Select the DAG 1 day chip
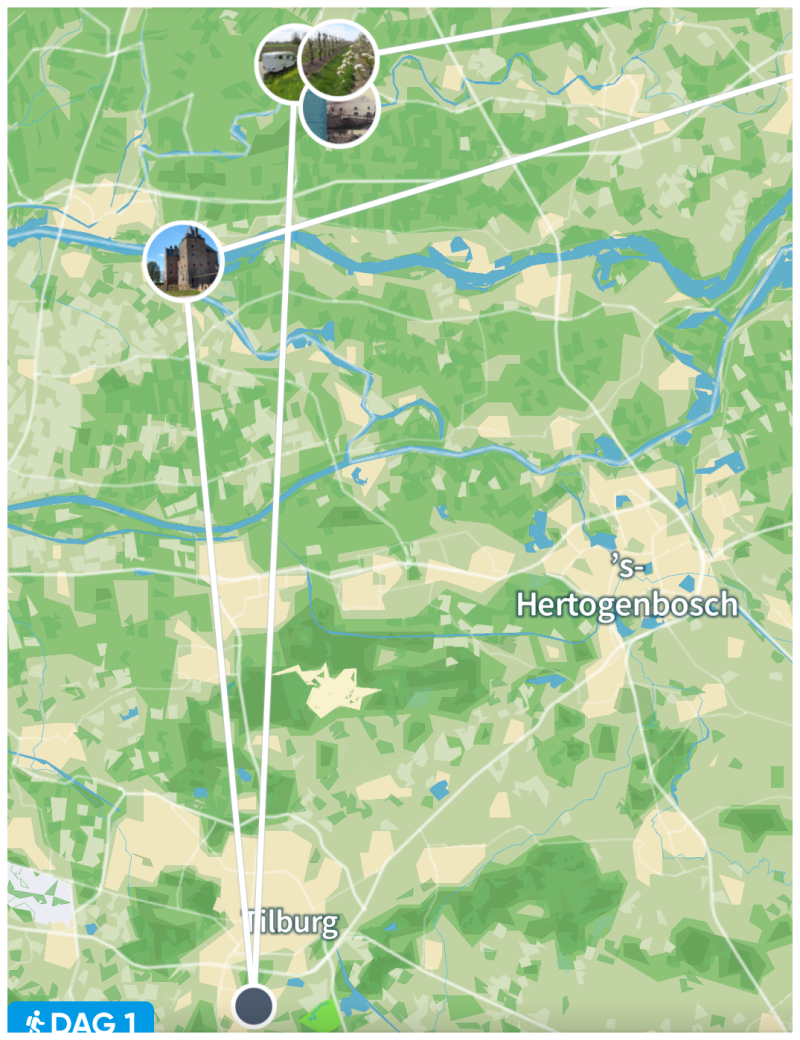This screenshot has height=1040, width=800. (x=80, y=1021)
